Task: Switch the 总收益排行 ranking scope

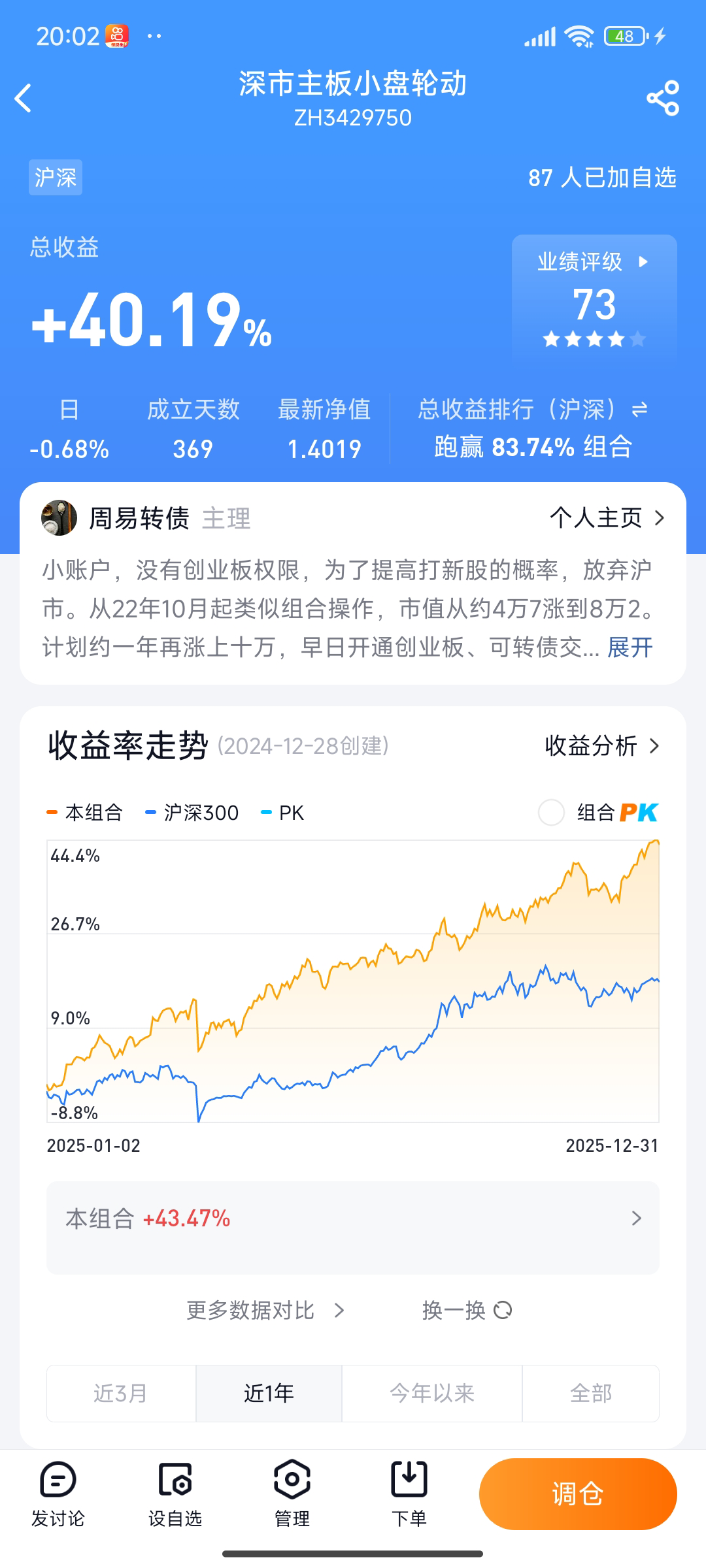Action: [x=639, y=410]
